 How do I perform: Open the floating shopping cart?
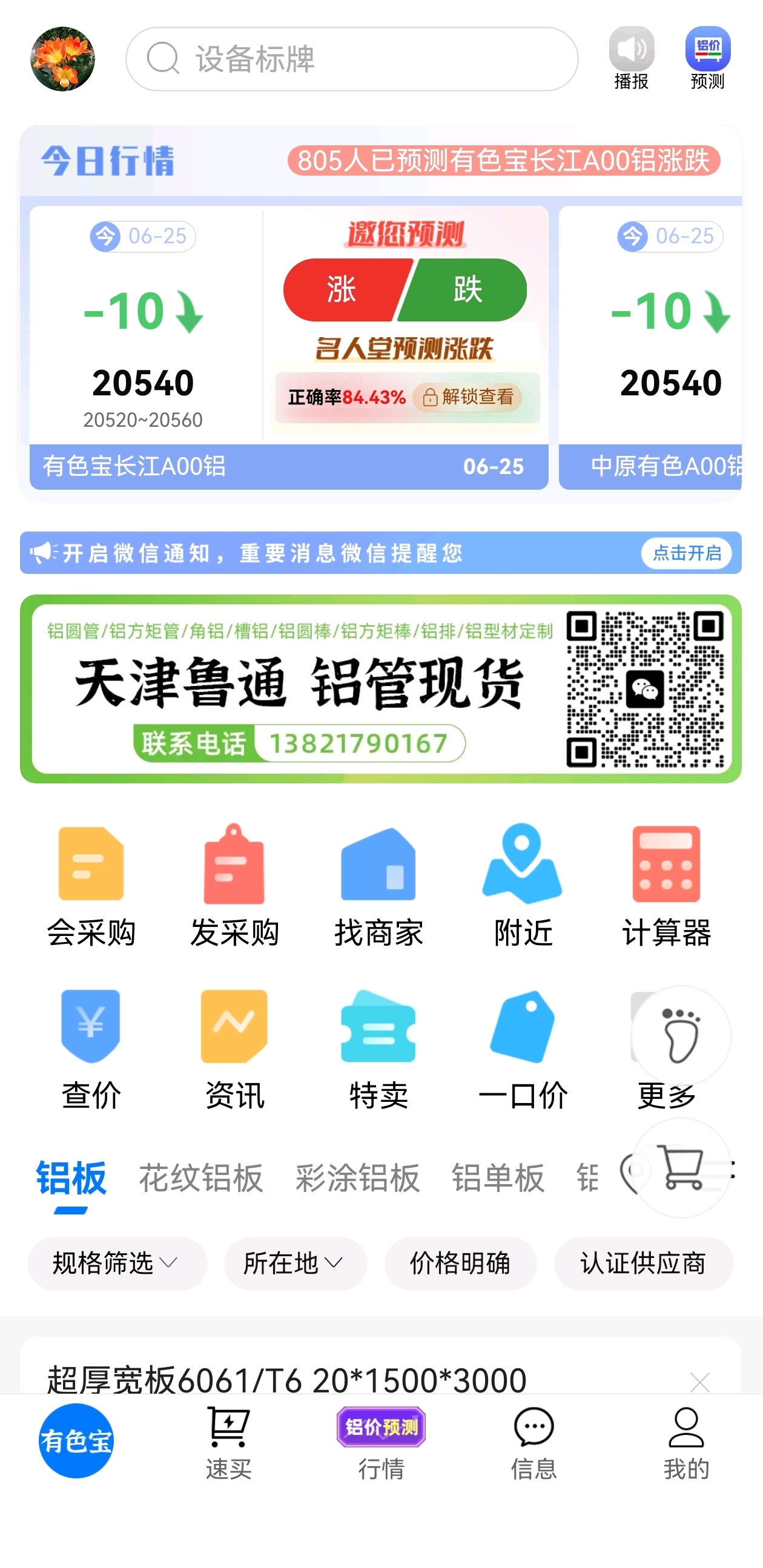click(681, 1167)
